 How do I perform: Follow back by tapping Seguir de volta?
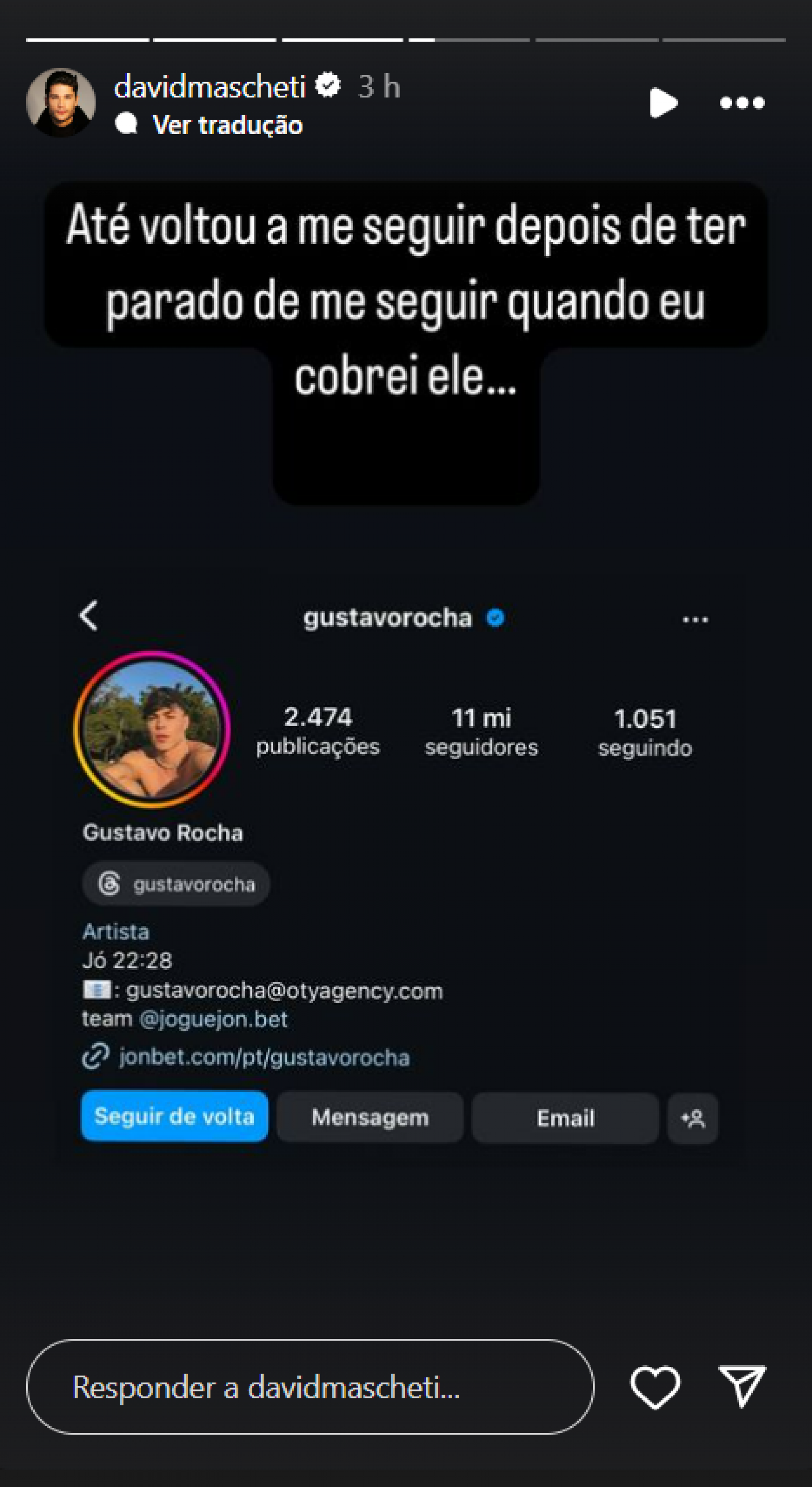(174, 1117)
